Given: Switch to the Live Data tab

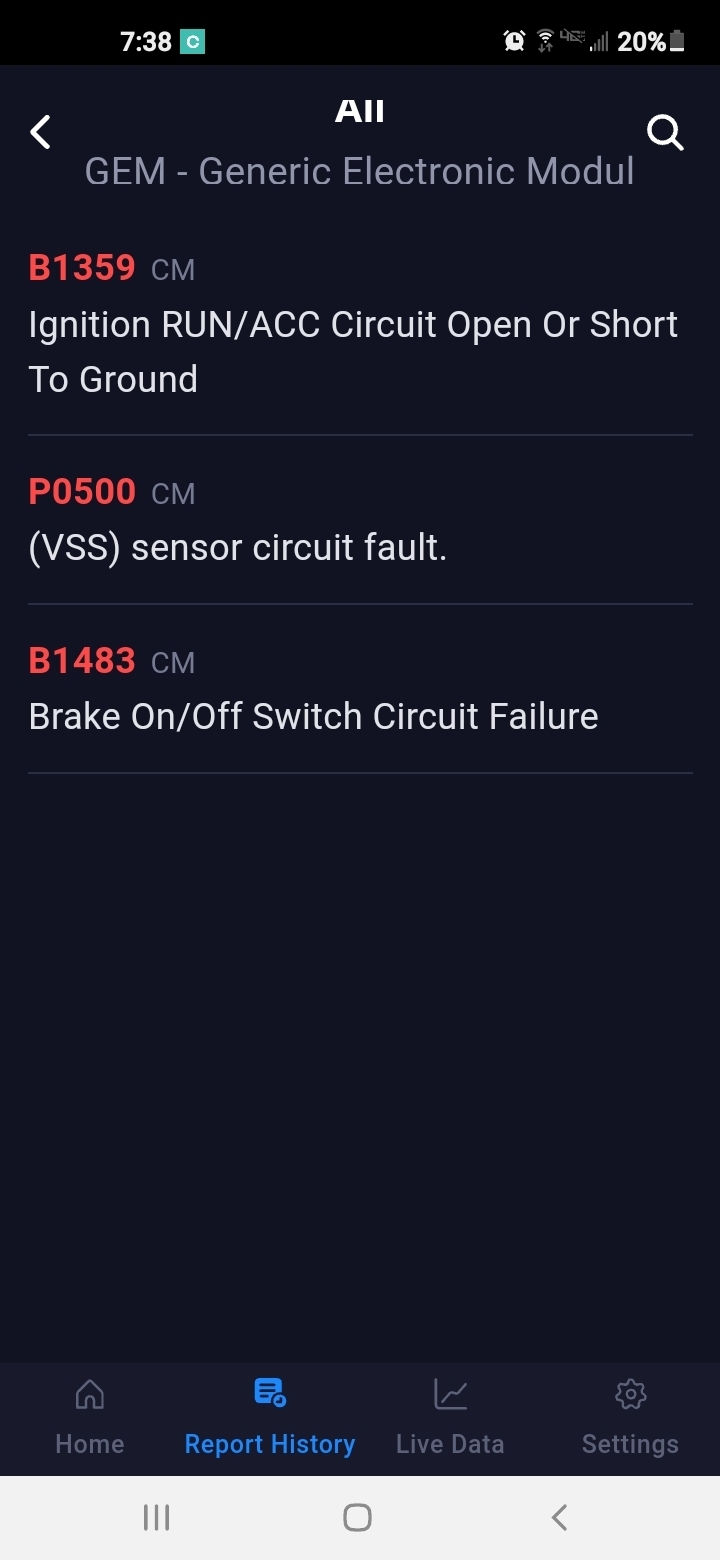Looking at the screenshot, I should (450, 1418).
